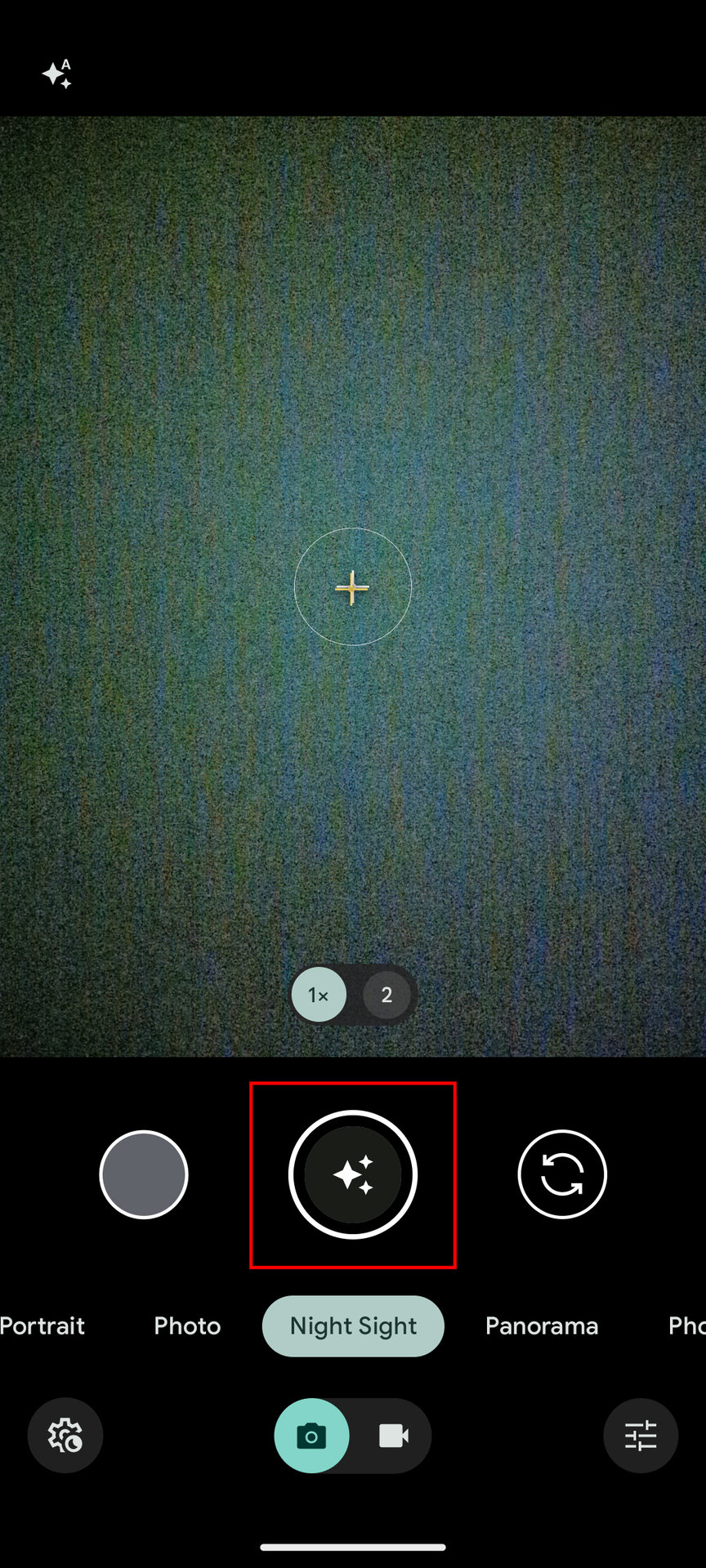Flip to the front camera

click(562, 1174)
